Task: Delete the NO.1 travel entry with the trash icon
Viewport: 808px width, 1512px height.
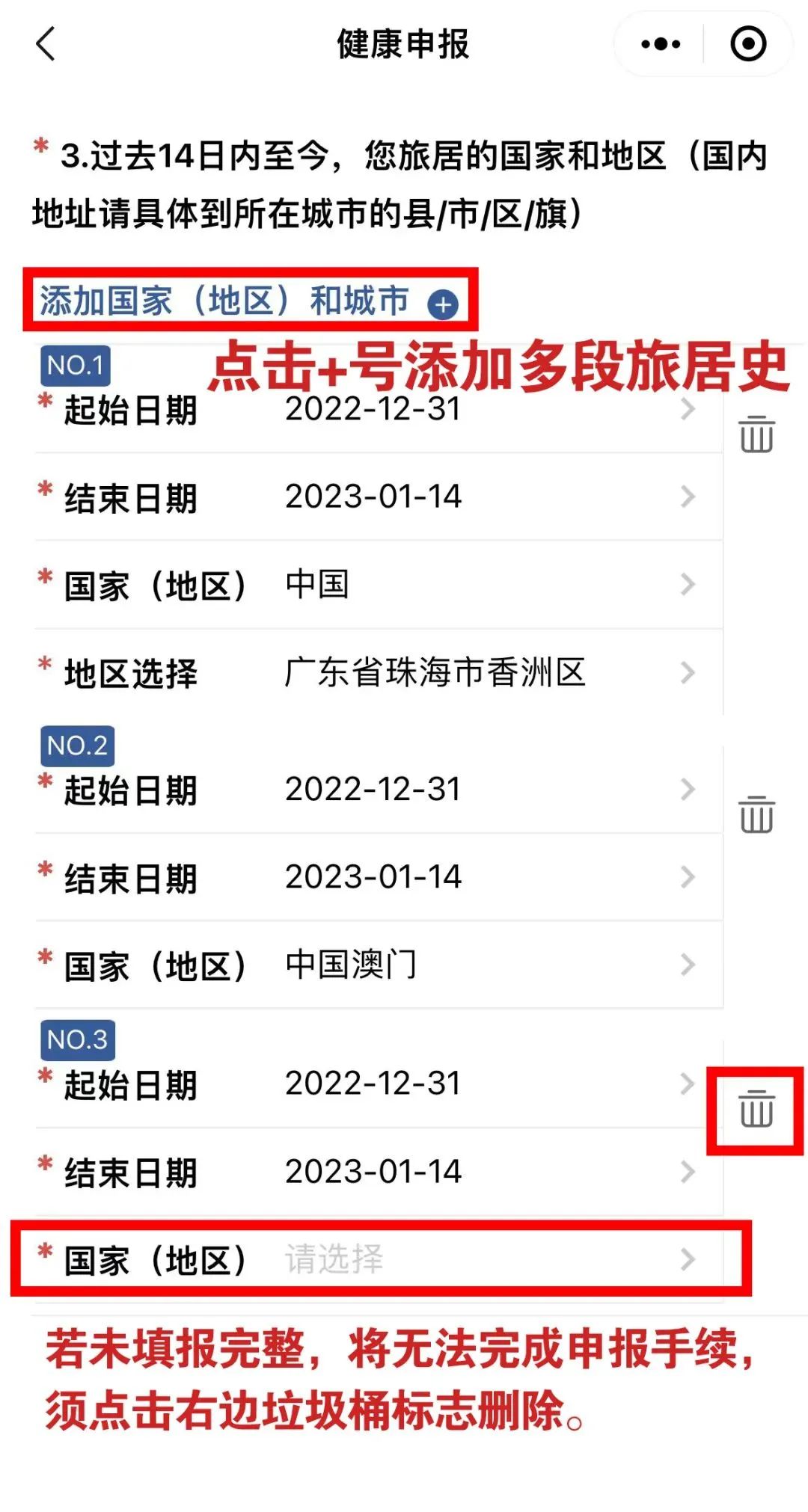Action: [756, 434]
